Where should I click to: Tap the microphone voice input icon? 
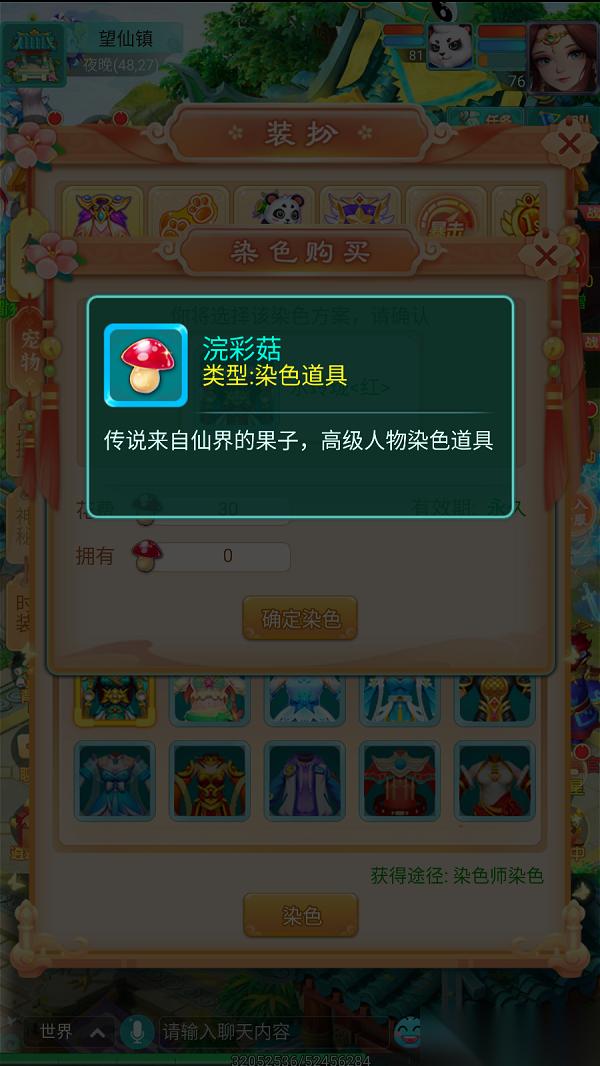click(x=136, y=1031)
